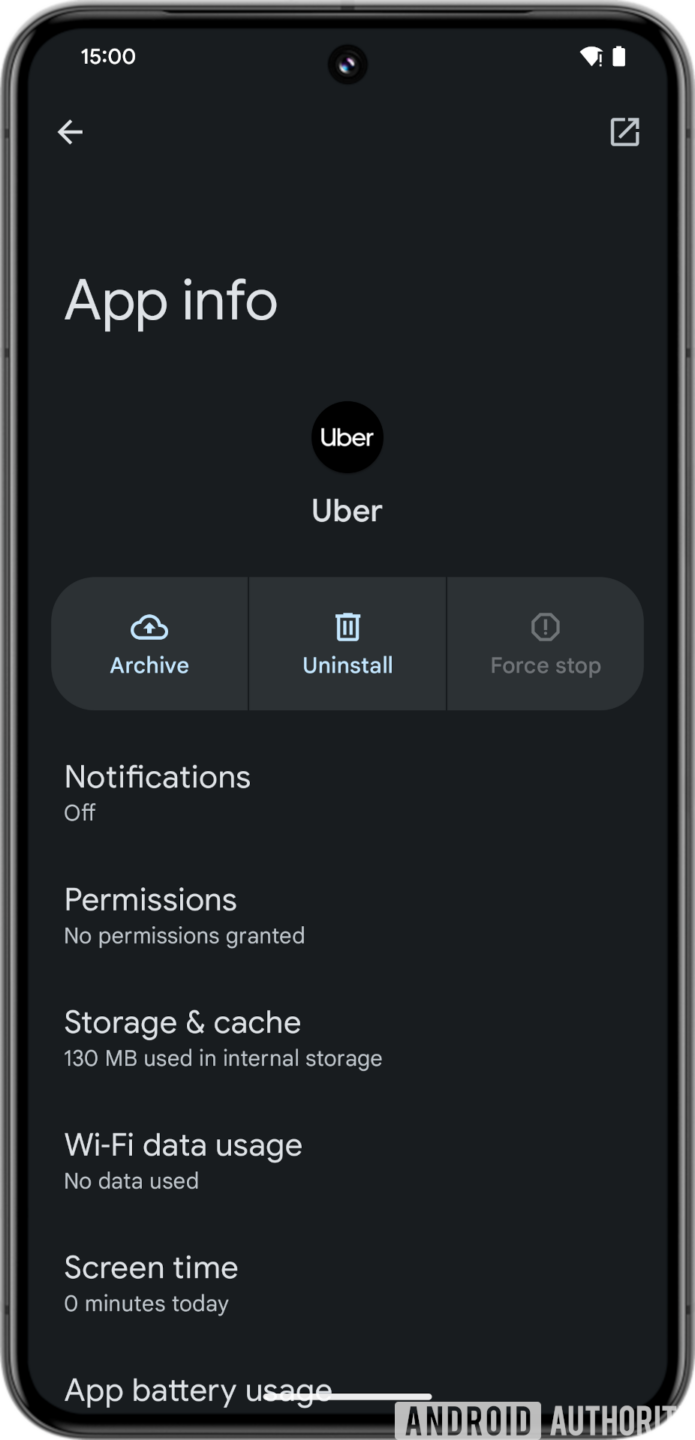
Task: Check Wi-Fi data usage
Action: pos(183,1160)
